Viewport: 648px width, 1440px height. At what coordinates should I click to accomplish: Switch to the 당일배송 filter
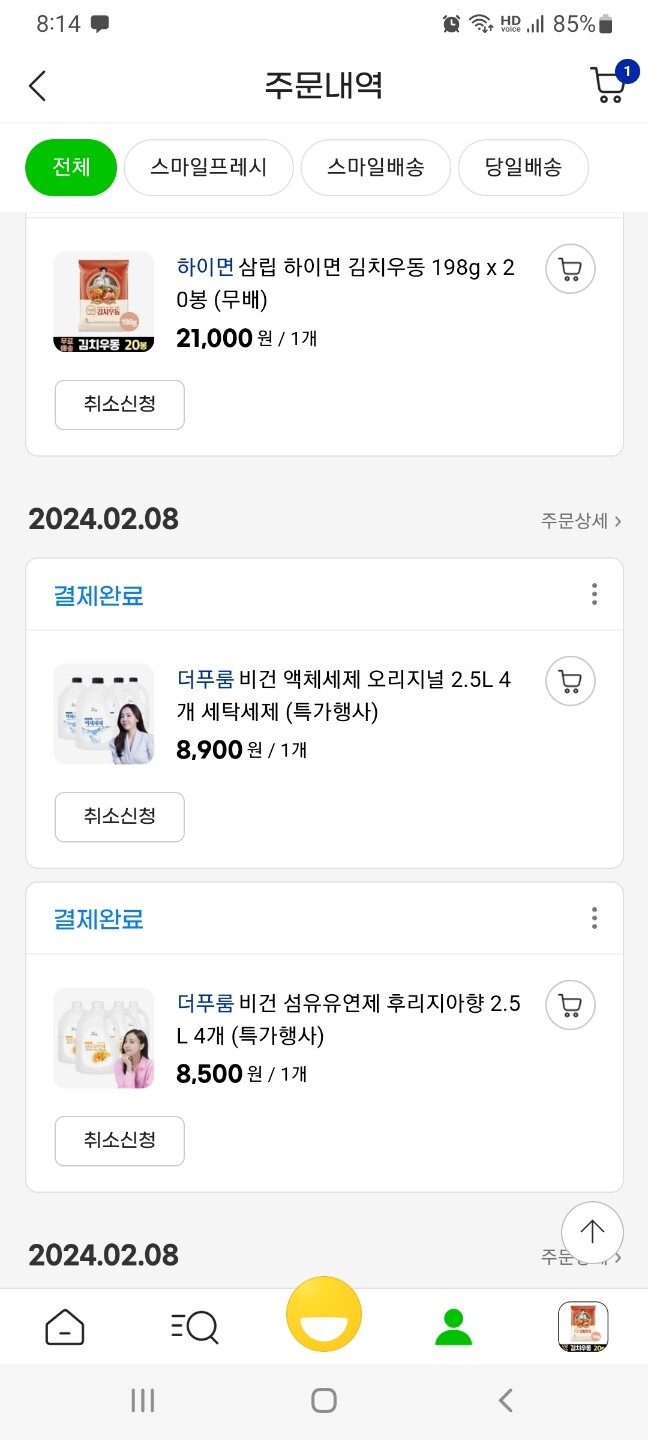pyautogui.click(x=523, y=167)
